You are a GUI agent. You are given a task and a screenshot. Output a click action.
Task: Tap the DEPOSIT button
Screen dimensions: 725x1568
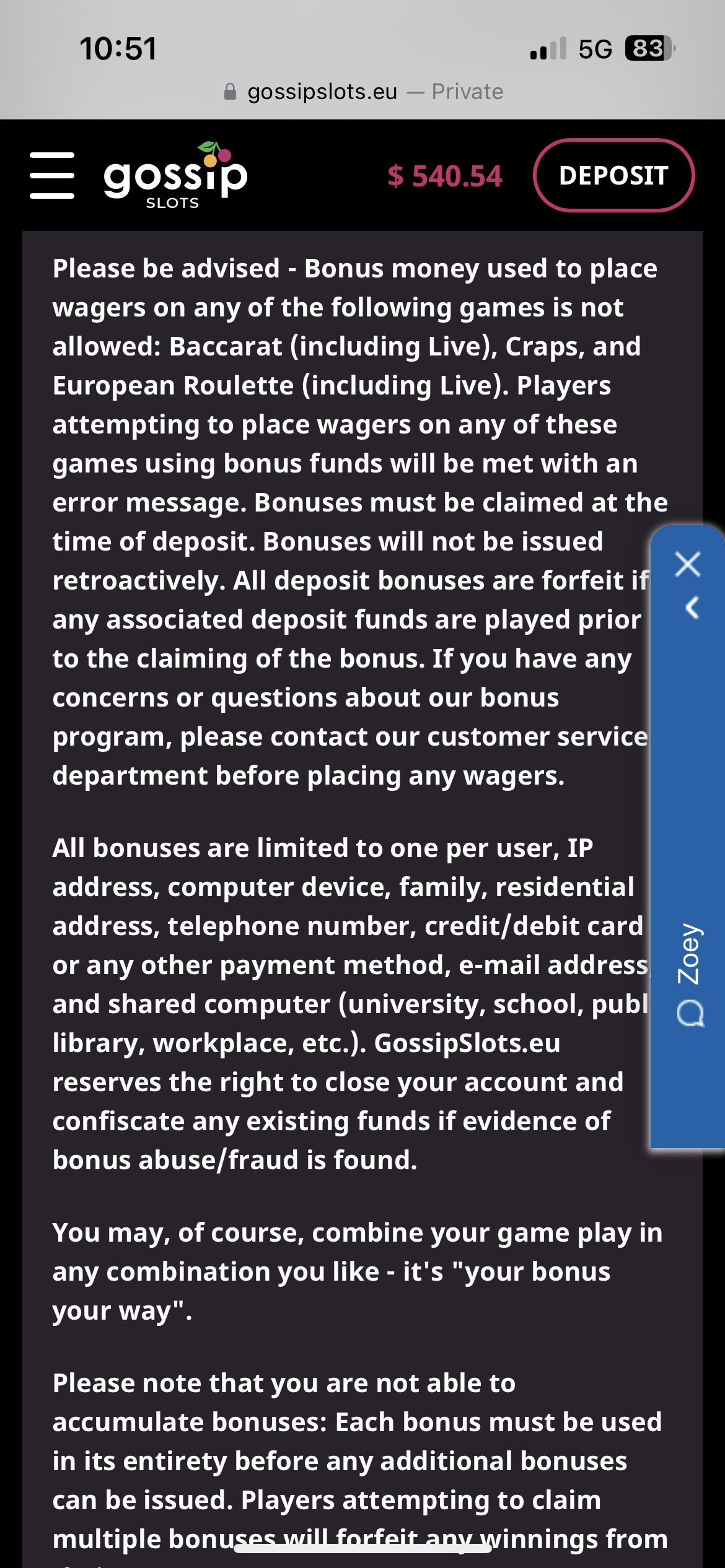613,175
